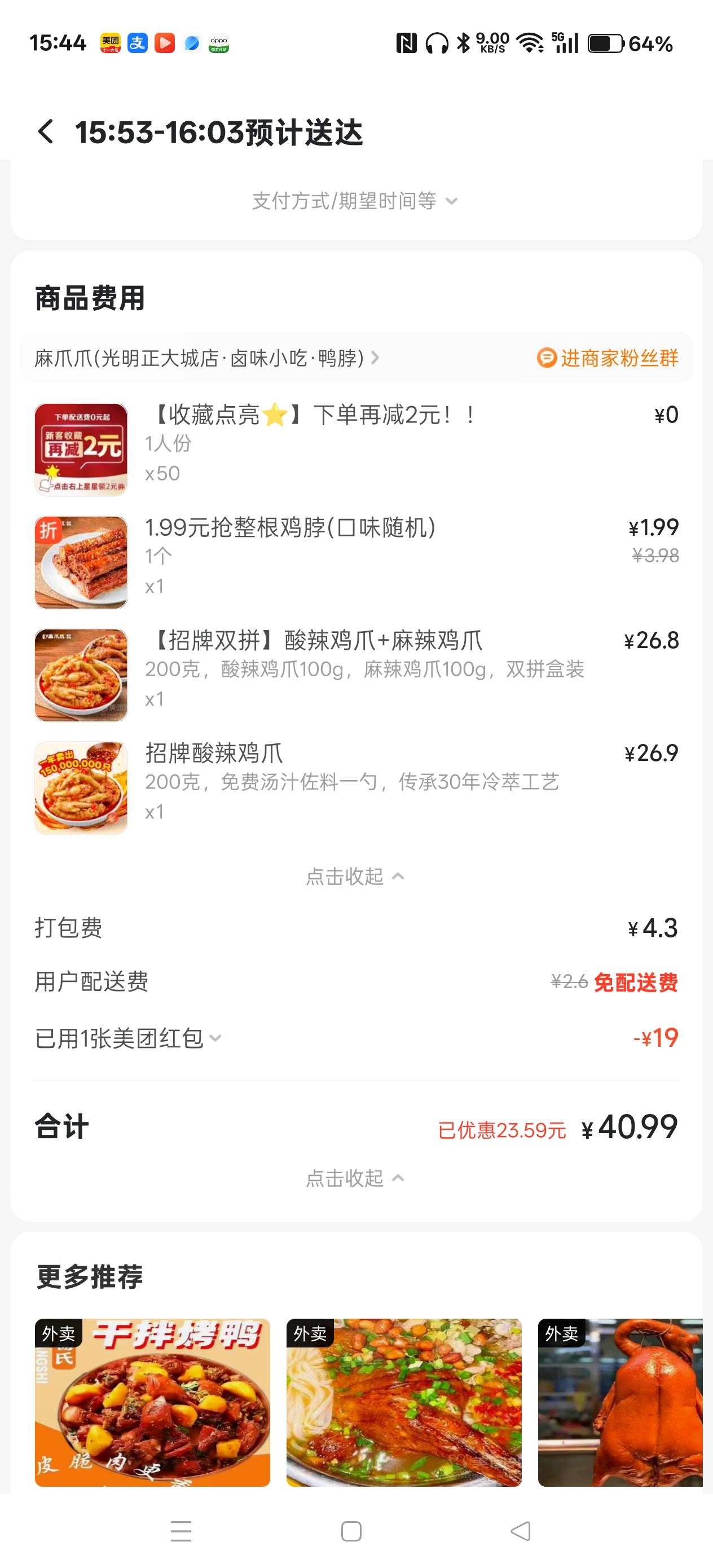Open recent apps from the navigation bar

click(181, 1531)
